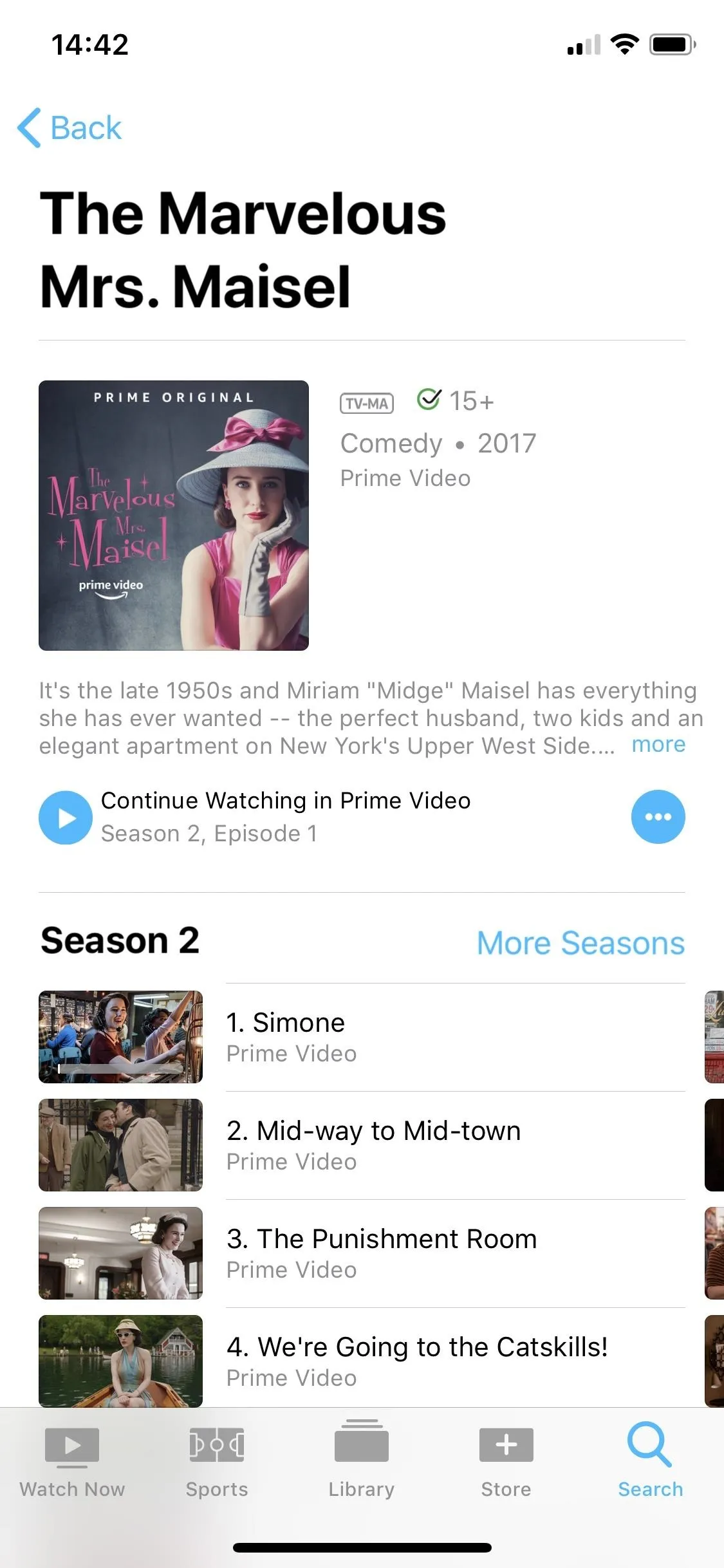Open More Seasons
This screenshot has width=724, height=1568.
[580, 943]
